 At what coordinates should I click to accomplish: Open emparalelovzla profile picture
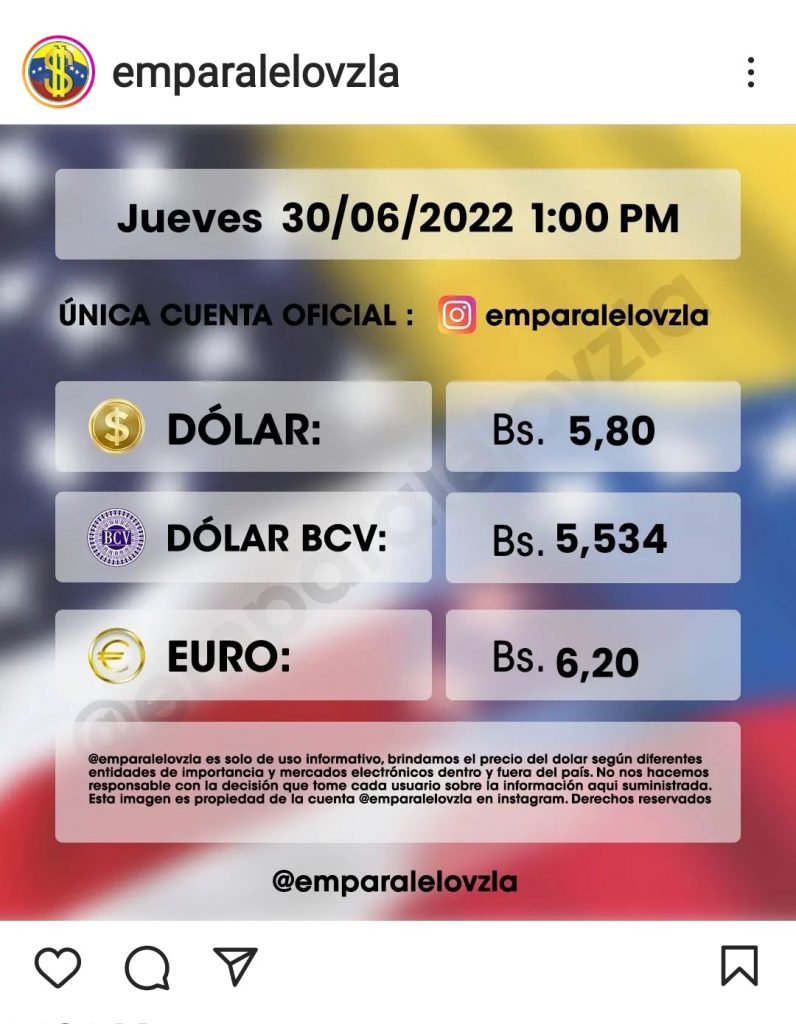59,72
